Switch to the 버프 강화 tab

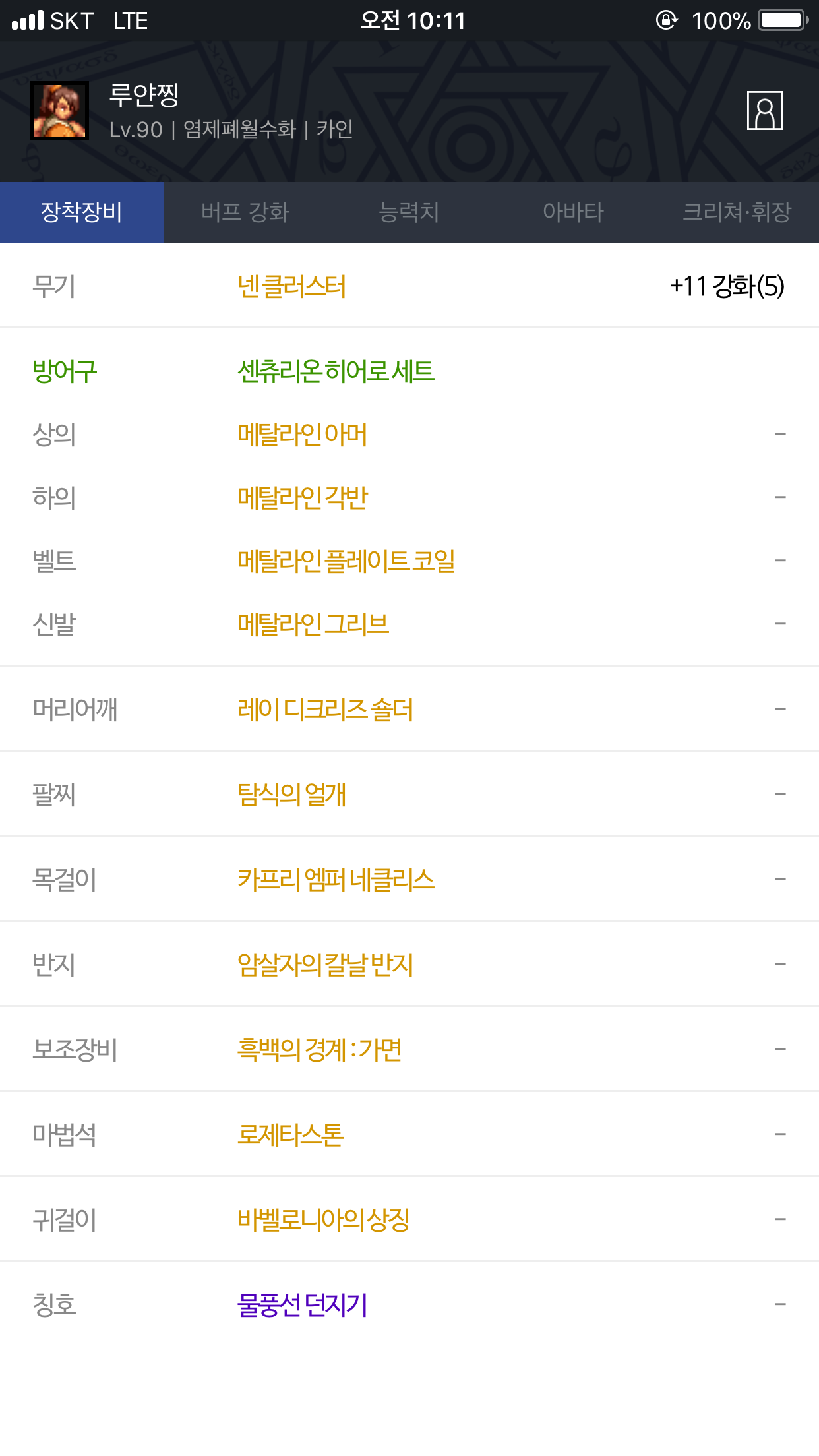pyautogui.click(x=245, y=212)
